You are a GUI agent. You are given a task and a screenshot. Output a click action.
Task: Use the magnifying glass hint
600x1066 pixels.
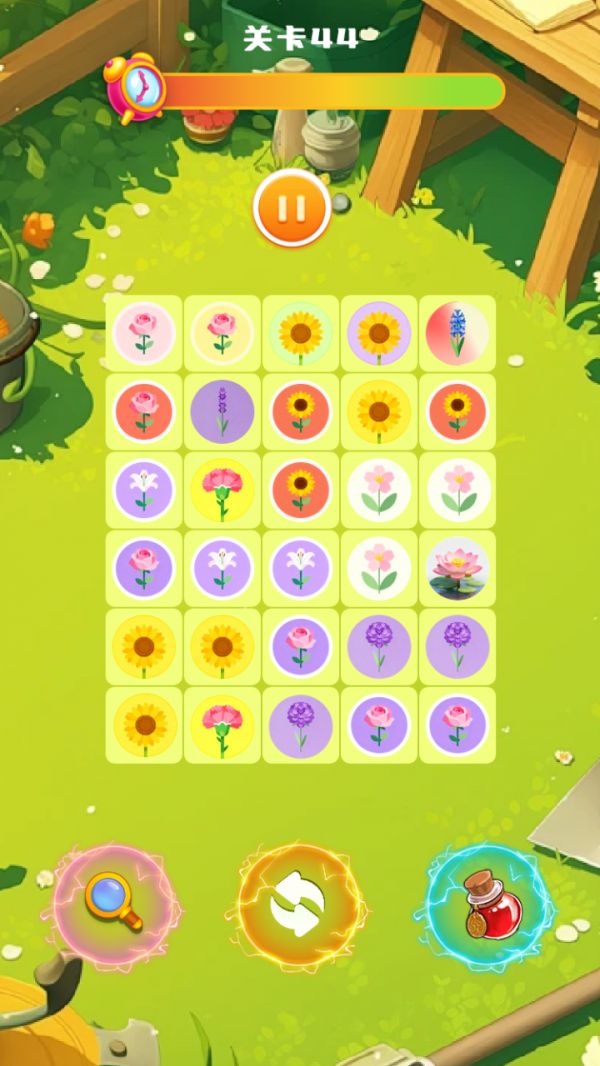point(114,901)
